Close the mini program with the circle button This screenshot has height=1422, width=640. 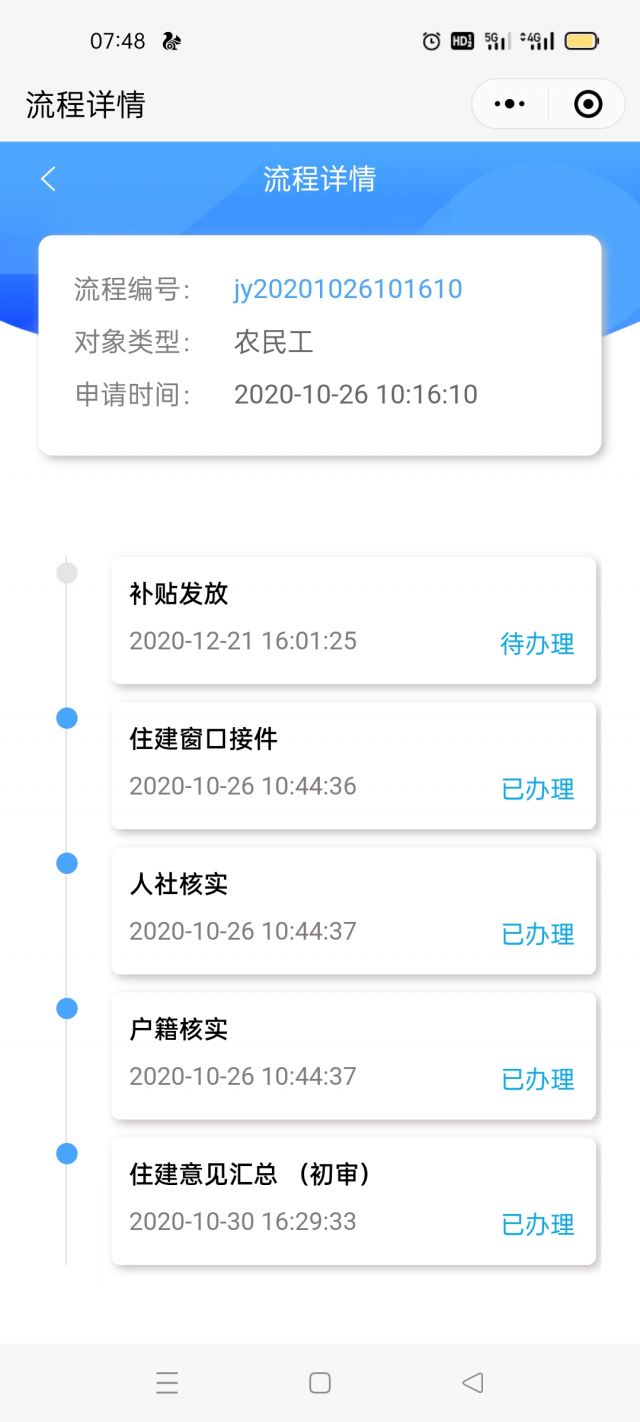tap(588, 104)
